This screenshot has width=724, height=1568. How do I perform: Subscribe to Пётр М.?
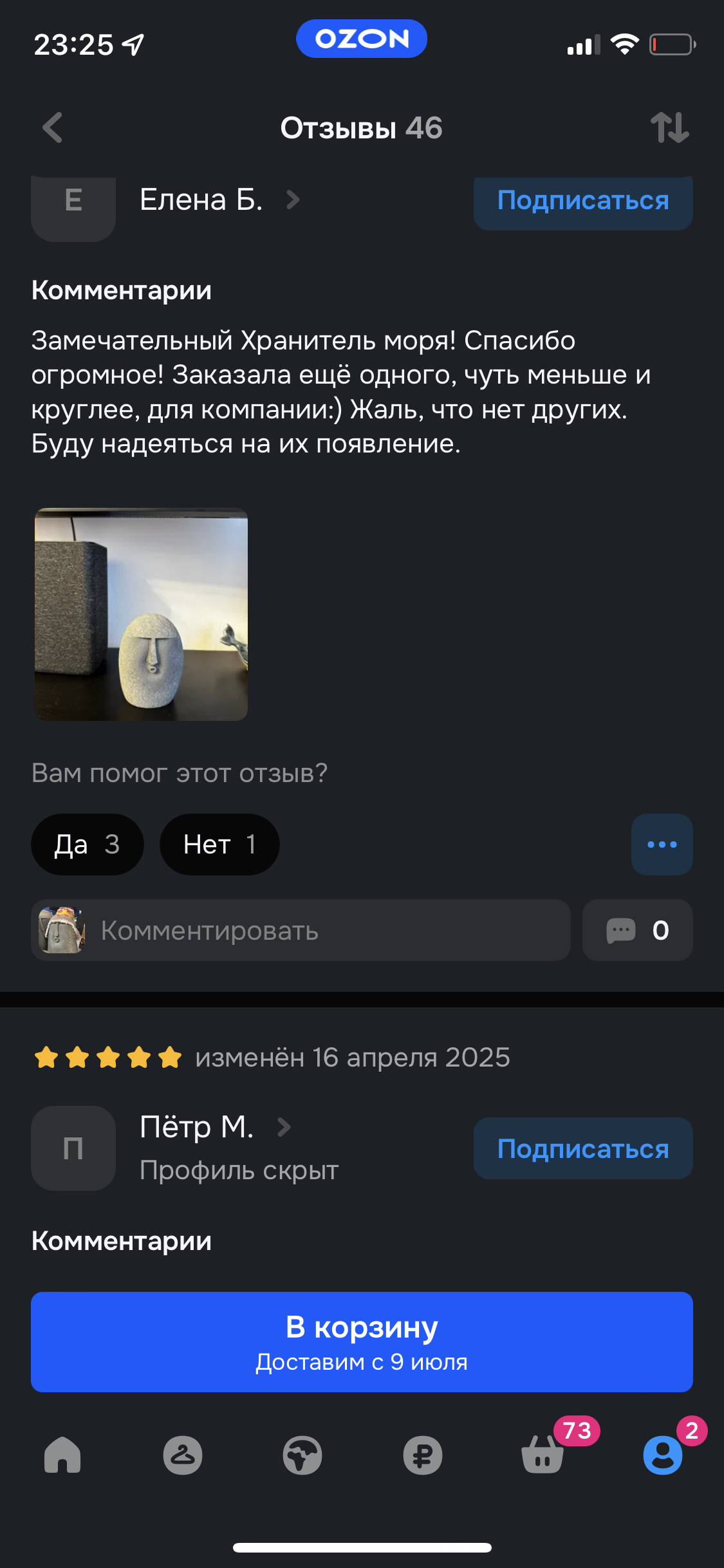pos(582,1148)
